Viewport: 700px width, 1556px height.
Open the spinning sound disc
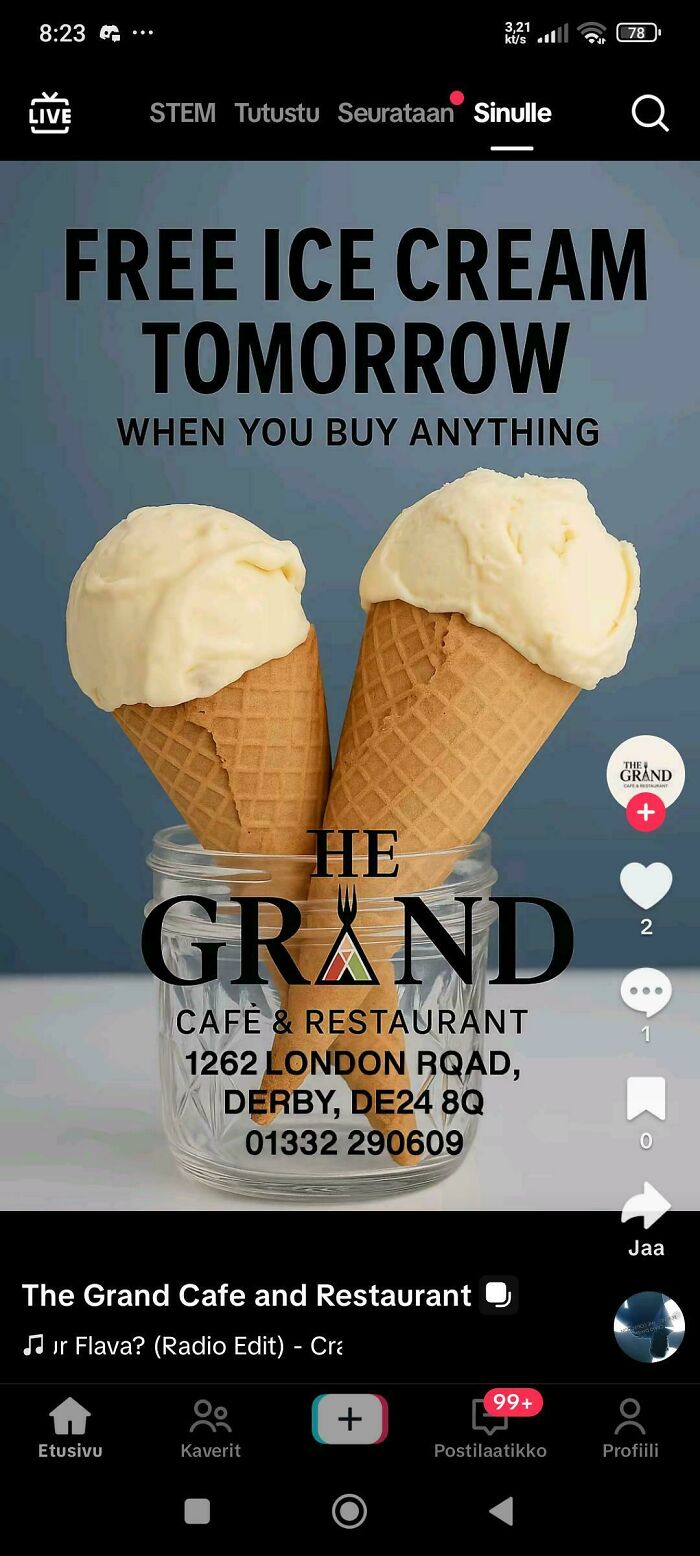point(648,1327)
